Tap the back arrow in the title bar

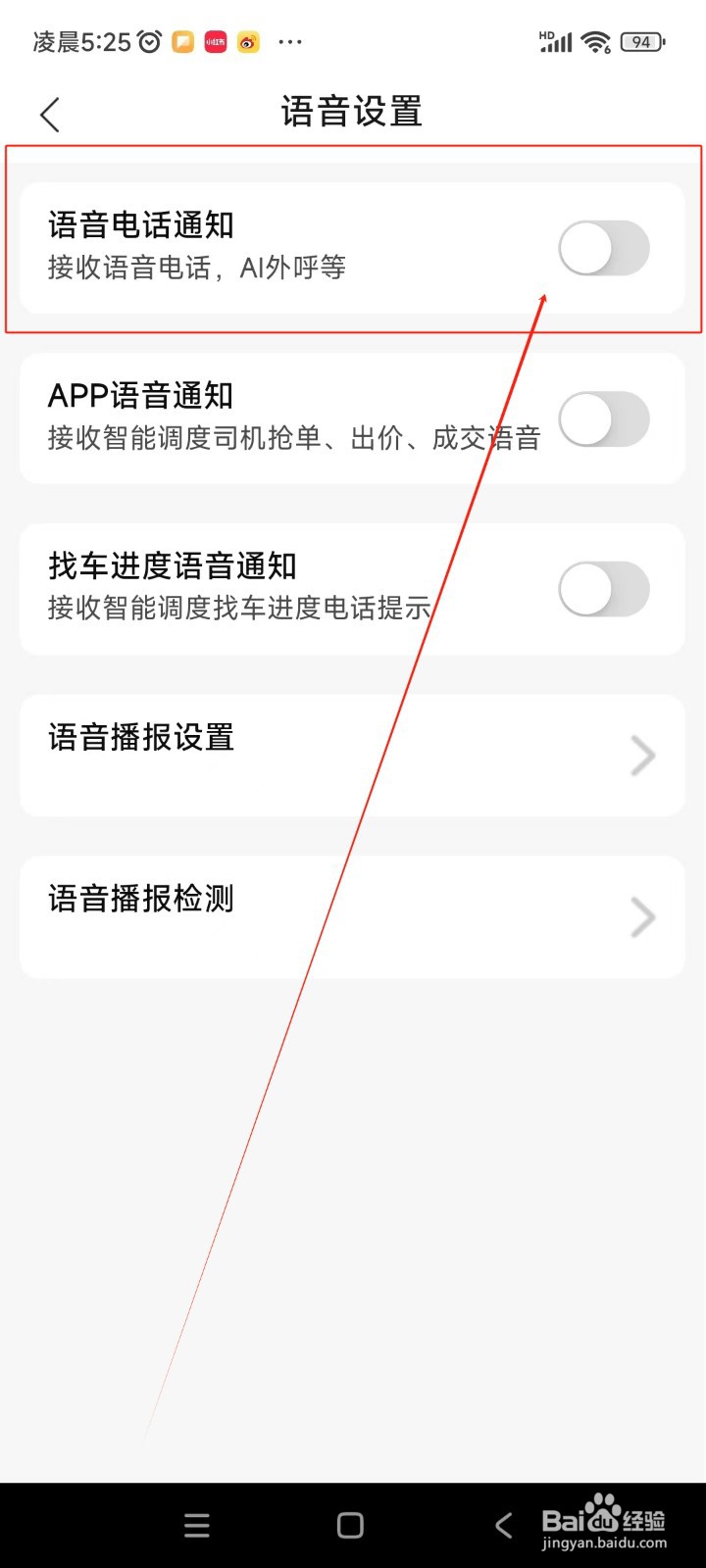51,114
